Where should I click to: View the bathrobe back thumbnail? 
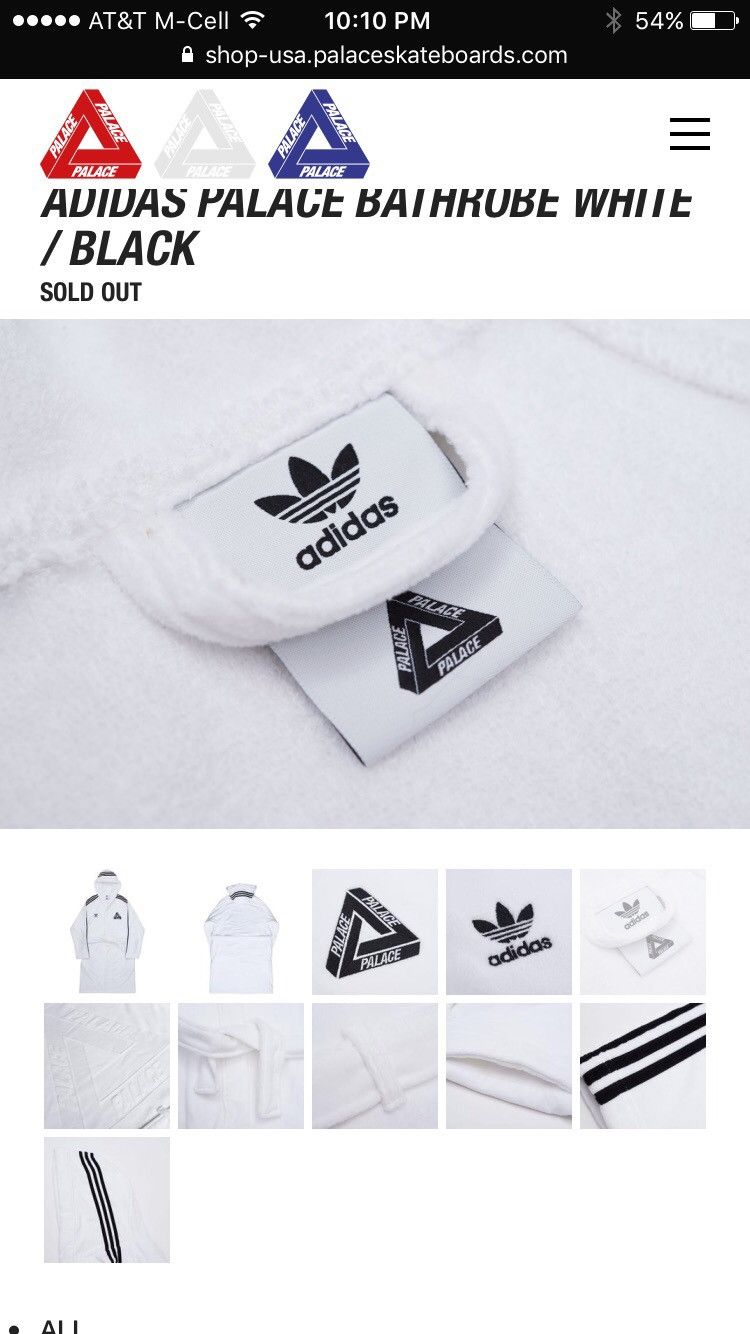pos(241,932)
